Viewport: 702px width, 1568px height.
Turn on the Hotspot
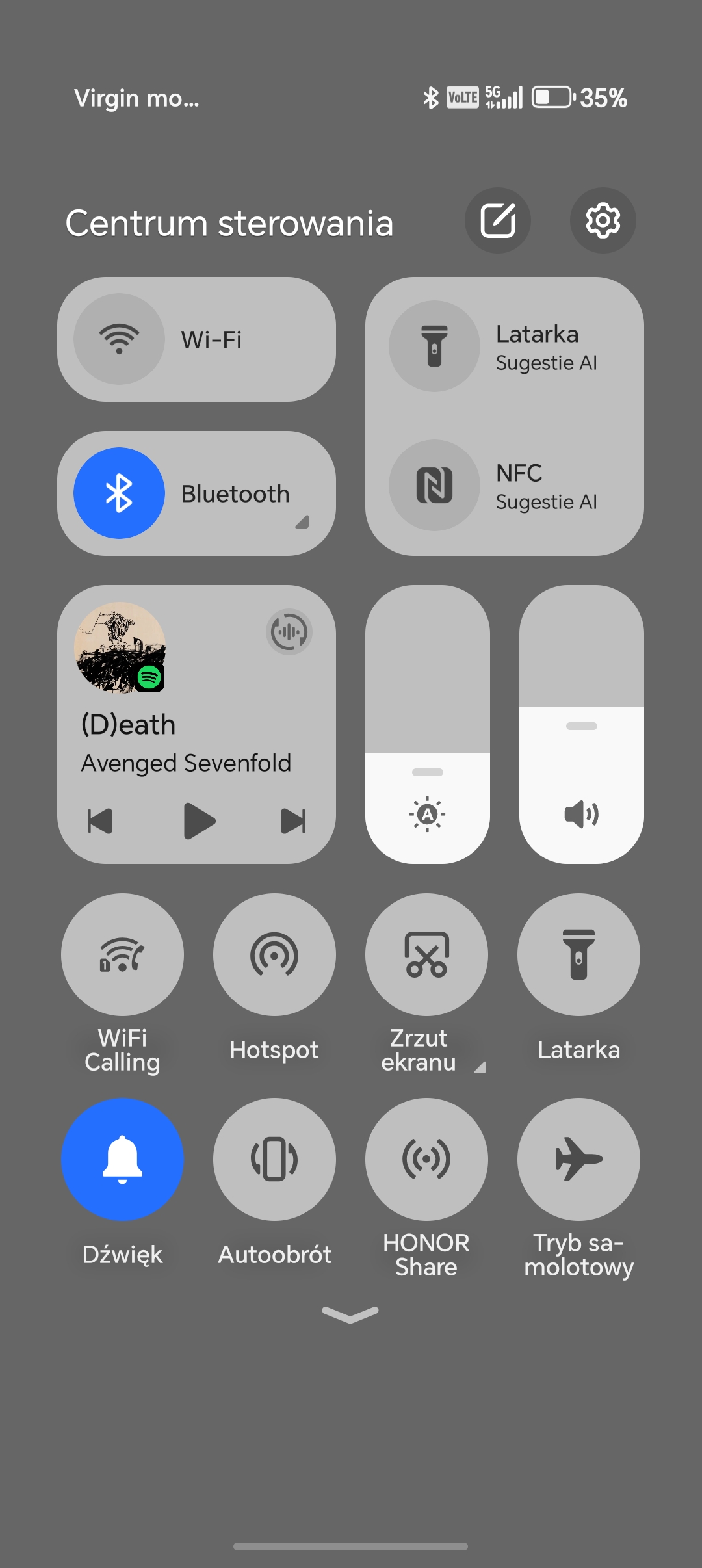tap(274, 954)
